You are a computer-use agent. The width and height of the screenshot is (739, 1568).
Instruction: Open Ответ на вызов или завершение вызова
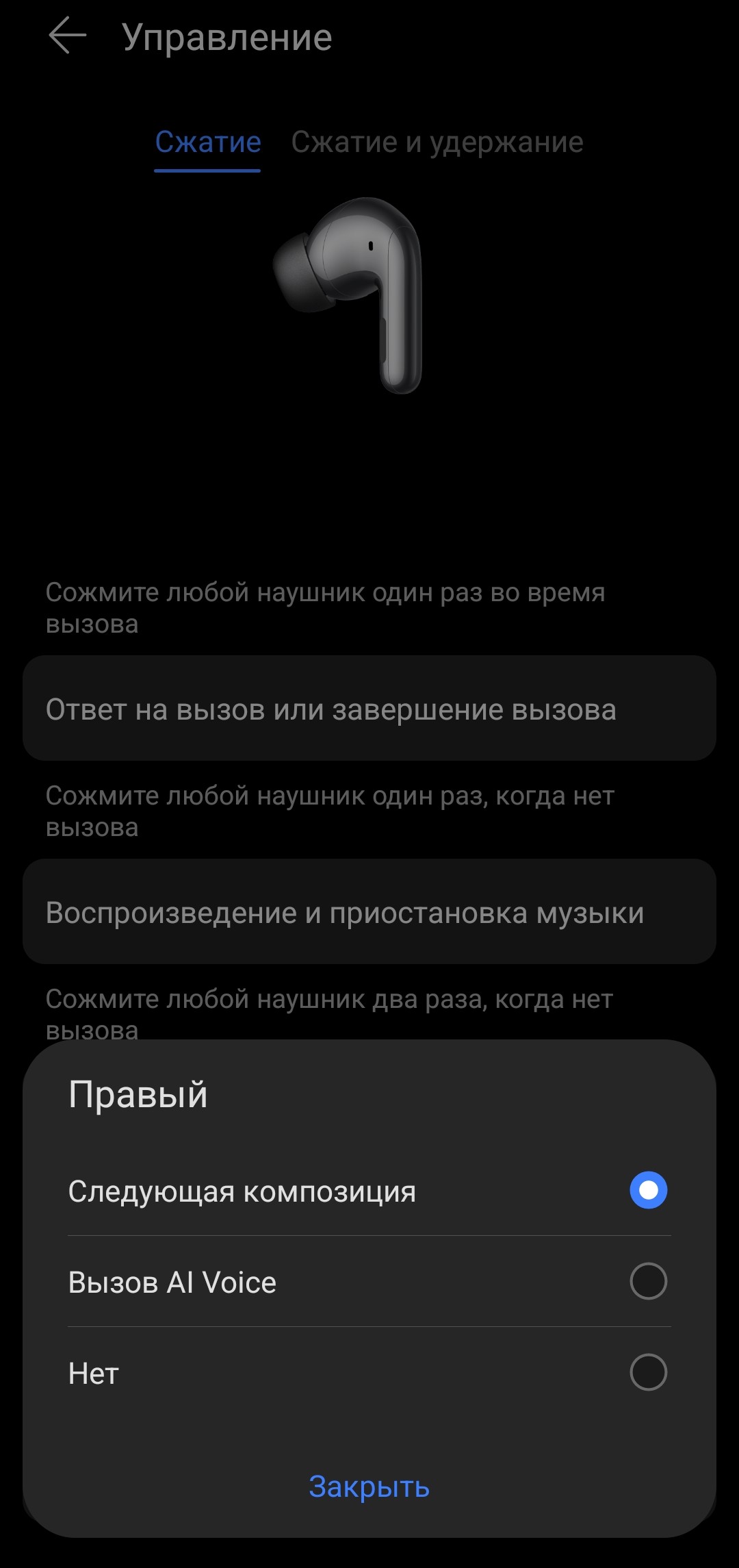pyautogui.click(x=369, y=709)
